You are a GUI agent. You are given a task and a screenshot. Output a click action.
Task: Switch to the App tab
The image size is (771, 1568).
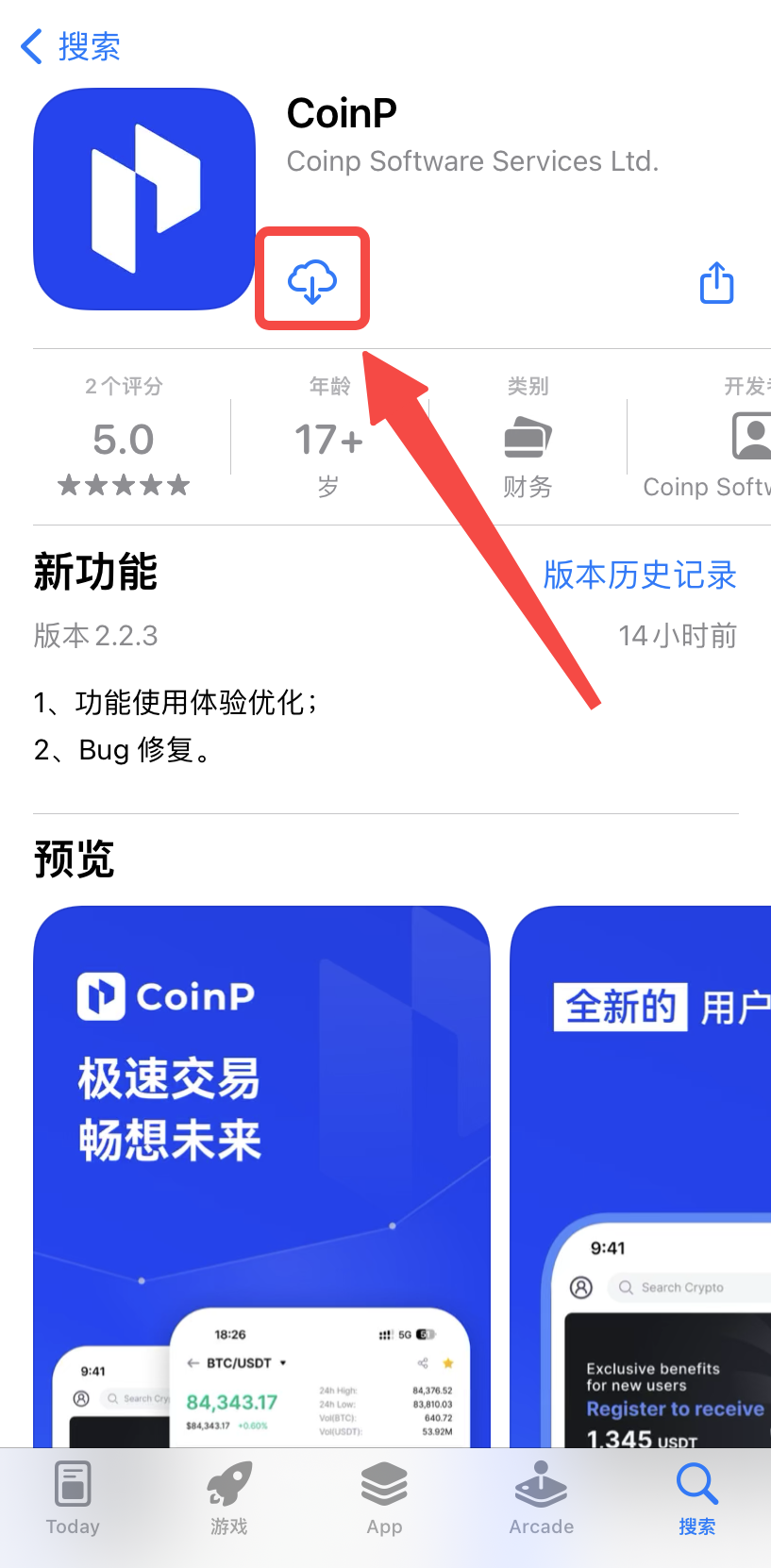384,1498
